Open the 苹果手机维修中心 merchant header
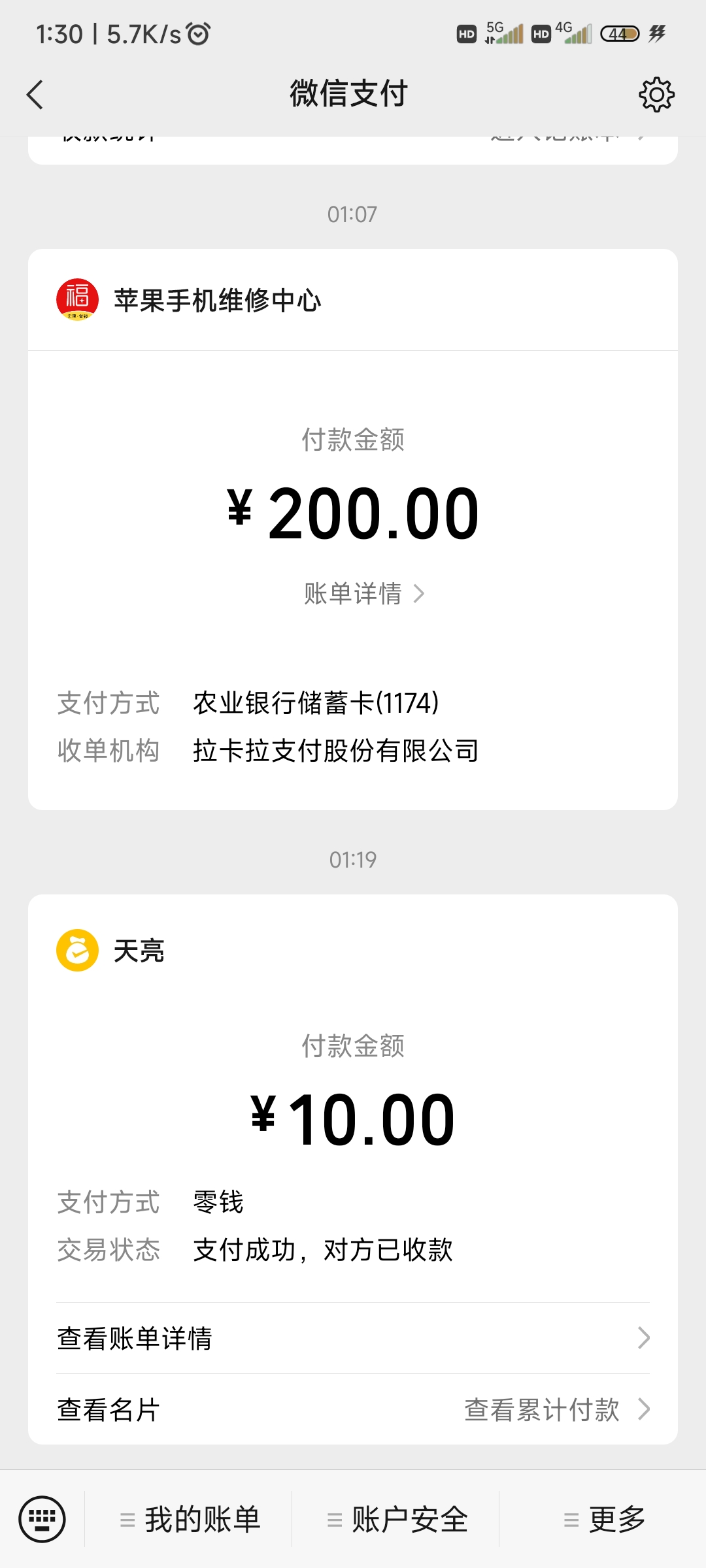 click(353, 300)
